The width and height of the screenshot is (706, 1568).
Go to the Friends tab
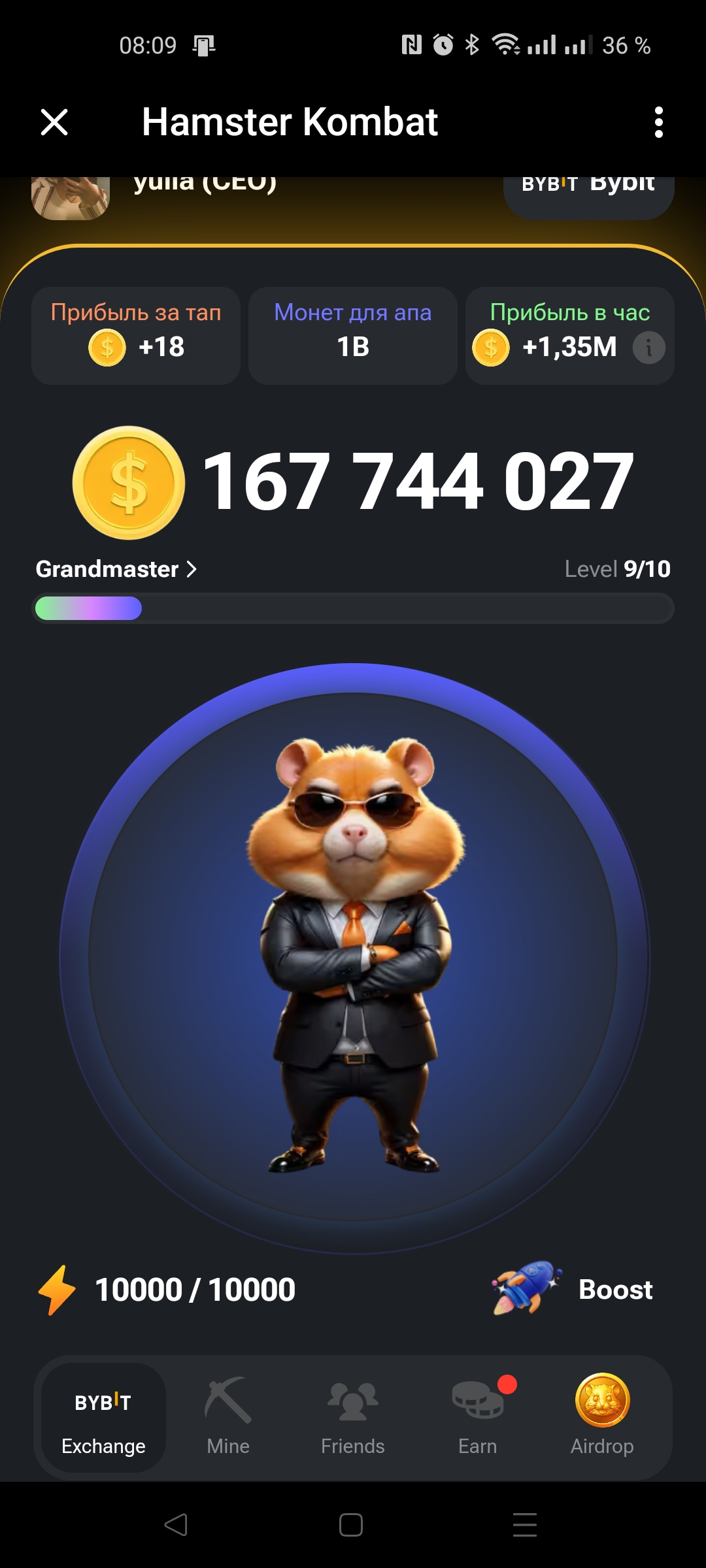coord(353,1416)
